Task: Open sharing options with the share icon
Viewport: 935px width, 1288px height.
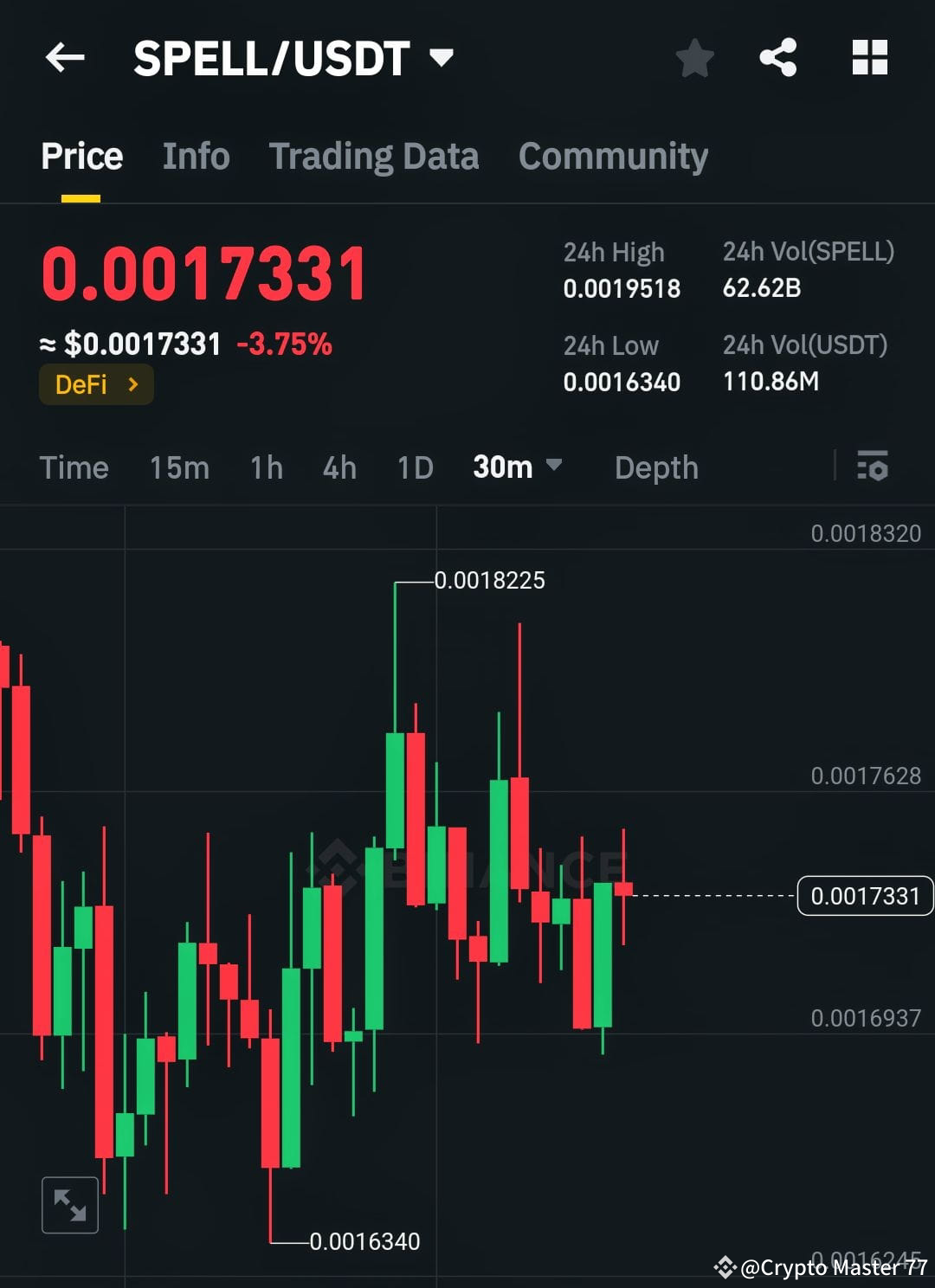Action: click(777, 57)
